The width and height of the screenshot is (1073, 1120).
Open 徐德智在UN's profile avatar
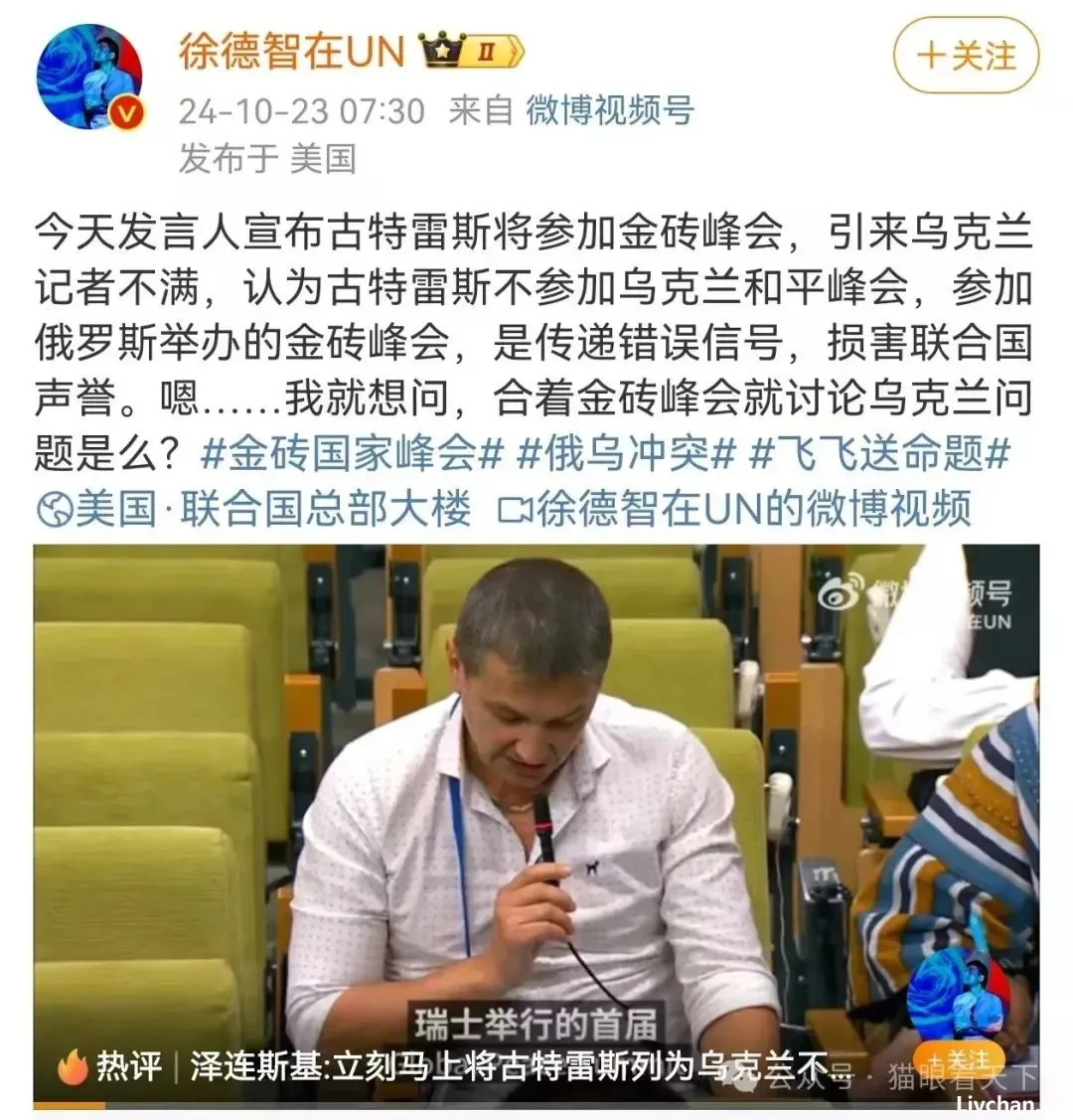(x=89, y=78)
